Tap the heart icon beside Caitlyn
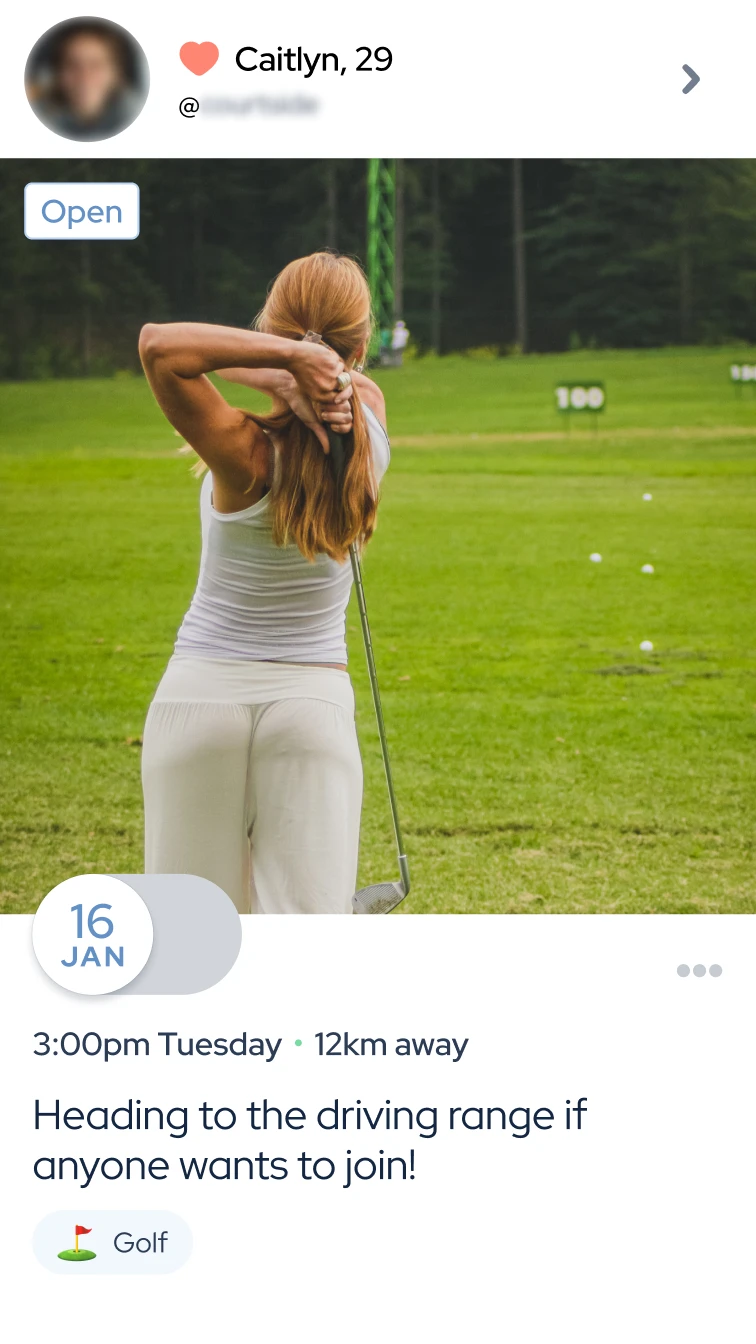Image resolution: width=756 pixels, height=1344 pixels. [x=199, y=59]
